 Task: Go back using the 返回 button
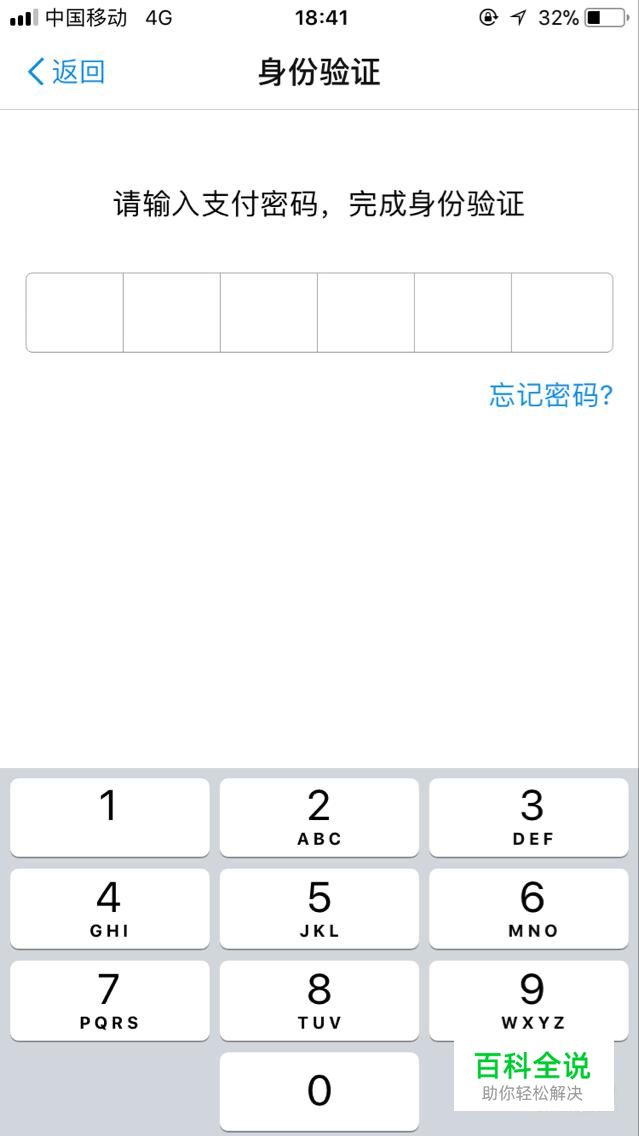point(66,72)
